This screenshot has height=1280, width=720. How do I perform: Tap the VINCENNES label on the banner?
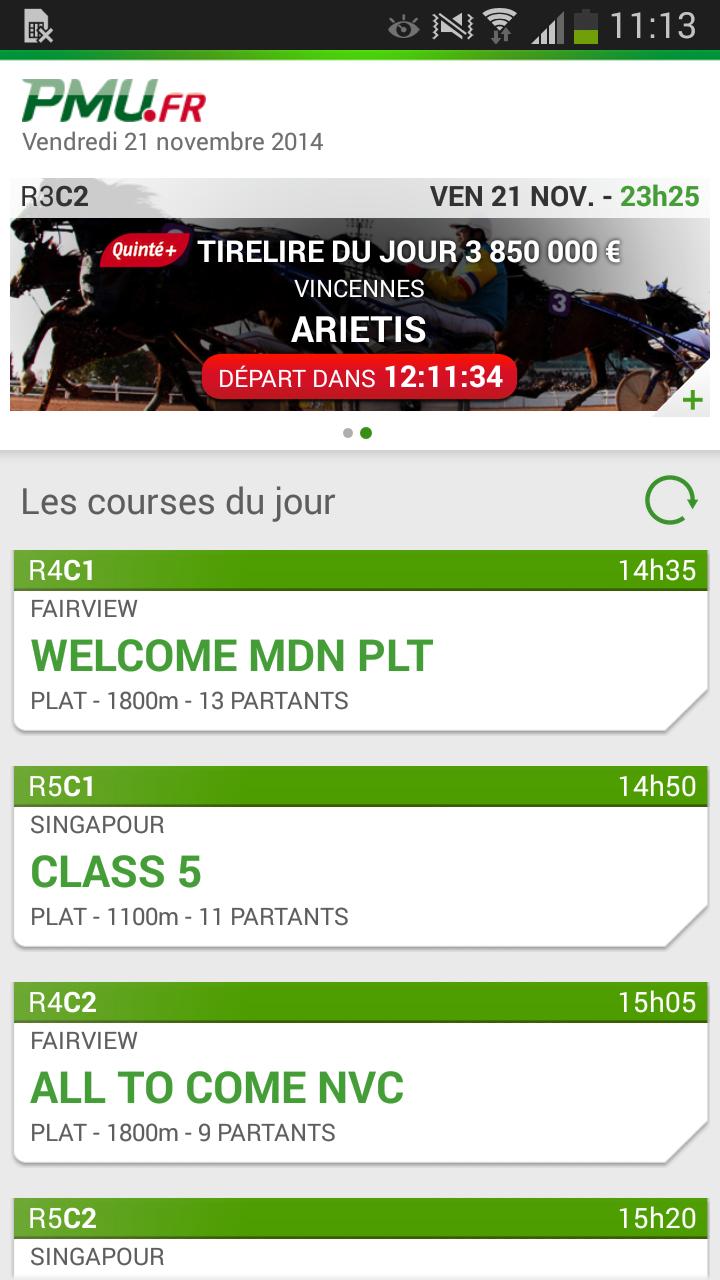pos(359,290)
